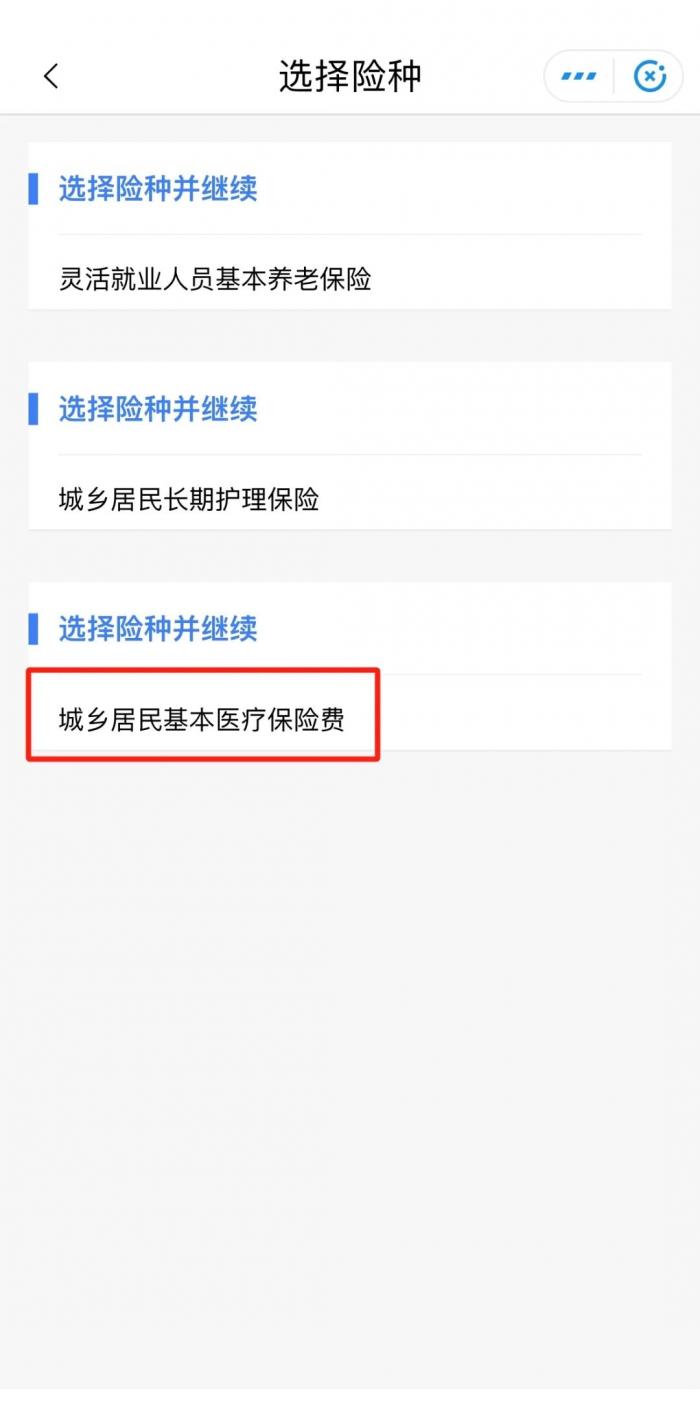Select 灵活就业人员基本养老保险
The height and width of the screenshot is (1425, 700).
tap(215, 278)
